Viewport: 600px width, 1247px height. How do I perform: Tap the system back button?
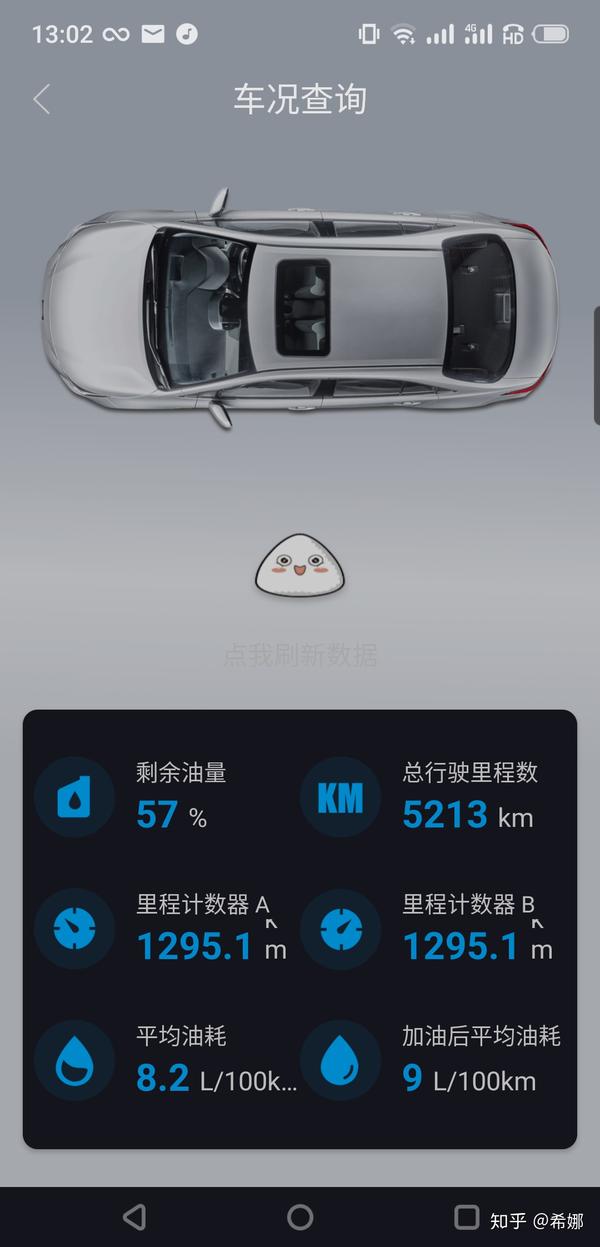[x=134, y=1216]
